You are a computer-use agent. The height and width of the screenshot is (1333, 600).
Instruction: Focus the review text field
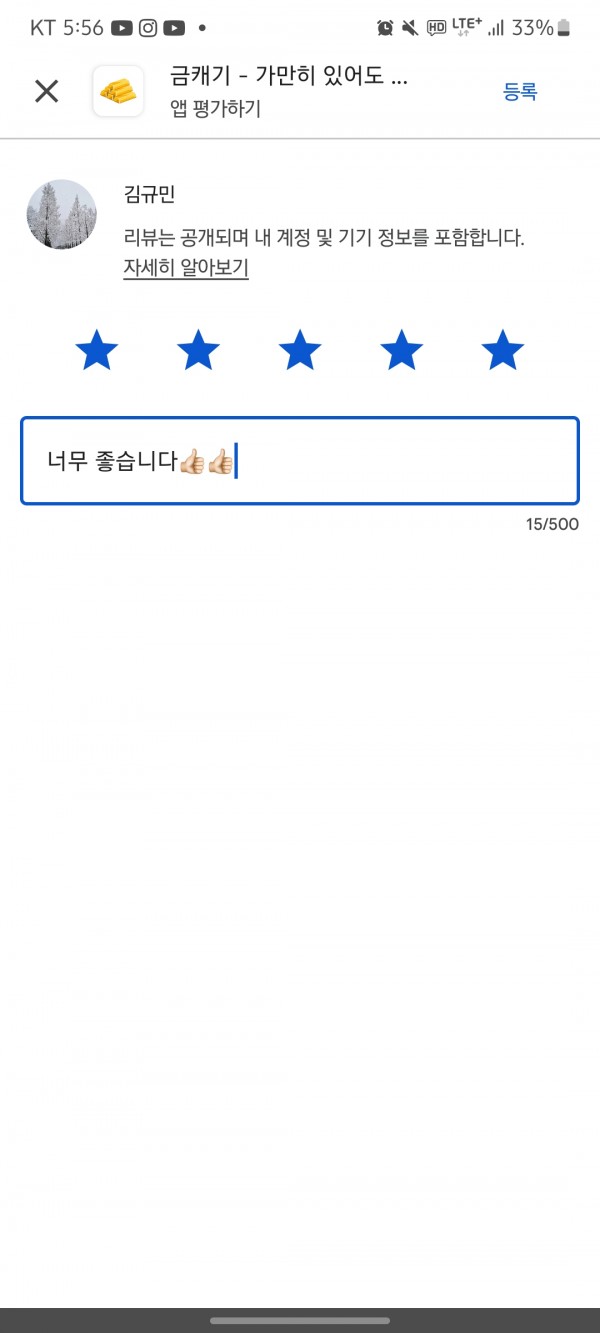tap(300, 460)
